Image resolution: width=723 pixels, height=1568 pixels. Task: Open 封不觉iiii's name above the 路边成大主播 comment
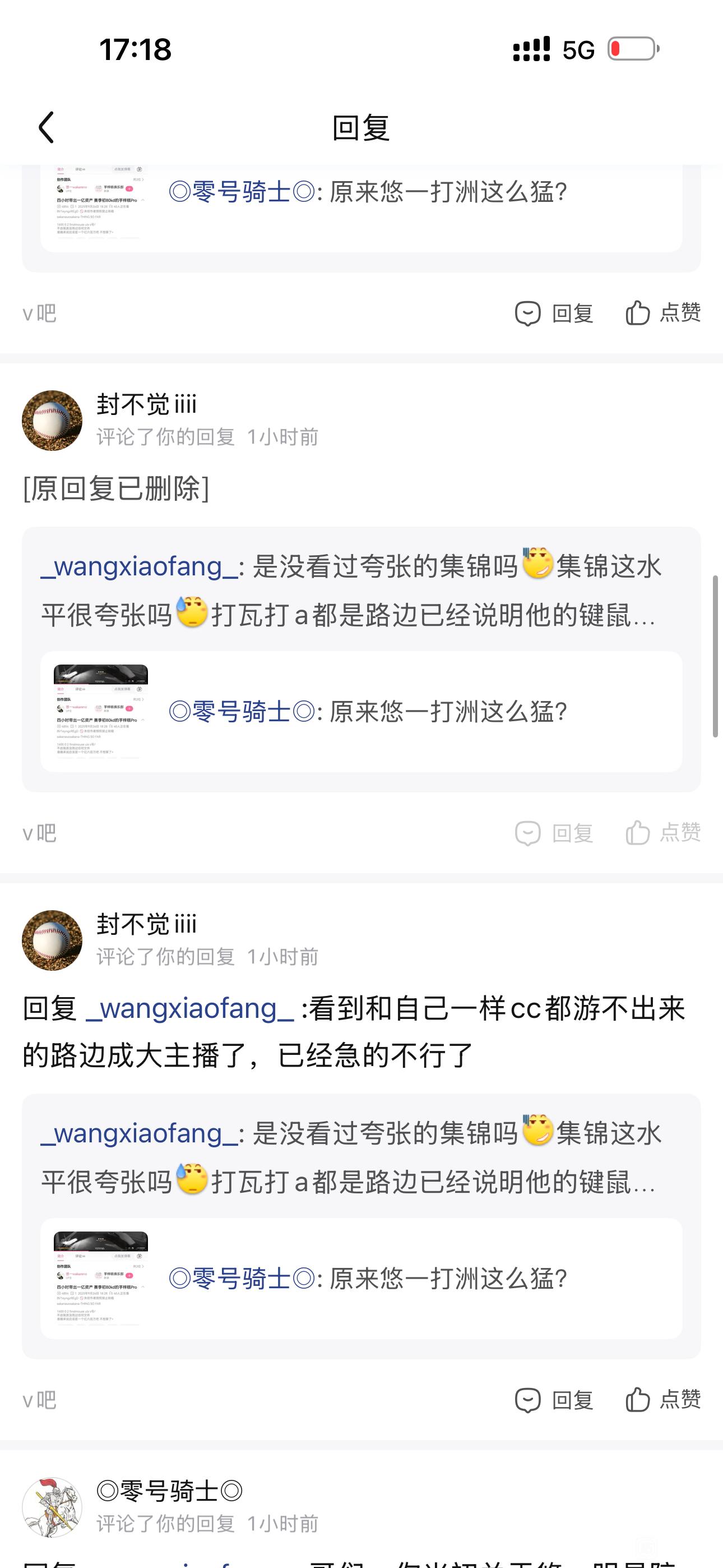147,924
